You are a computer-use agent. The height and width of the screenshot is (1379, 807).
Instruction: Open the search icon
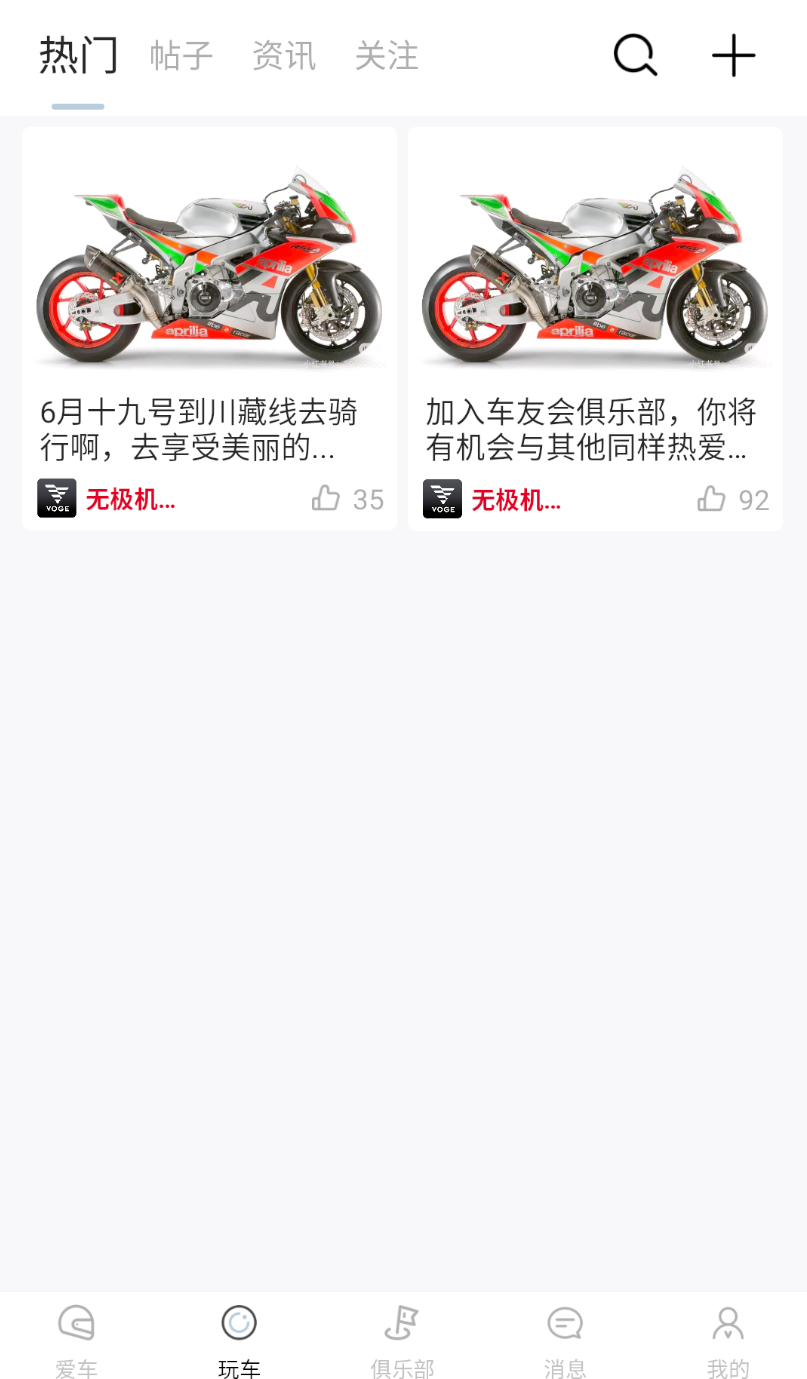tap(635, 55)
